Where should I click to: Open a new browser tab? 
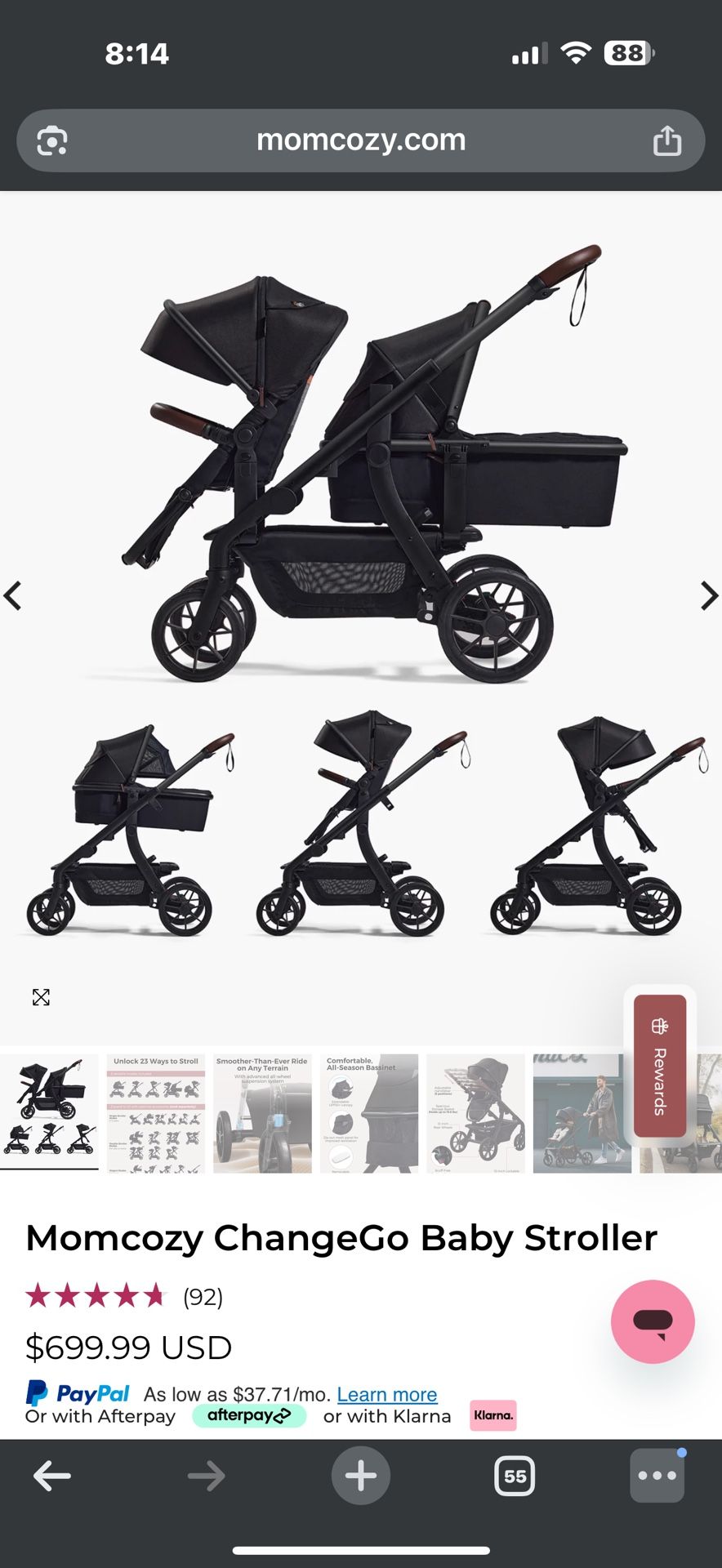[361, 1476]
